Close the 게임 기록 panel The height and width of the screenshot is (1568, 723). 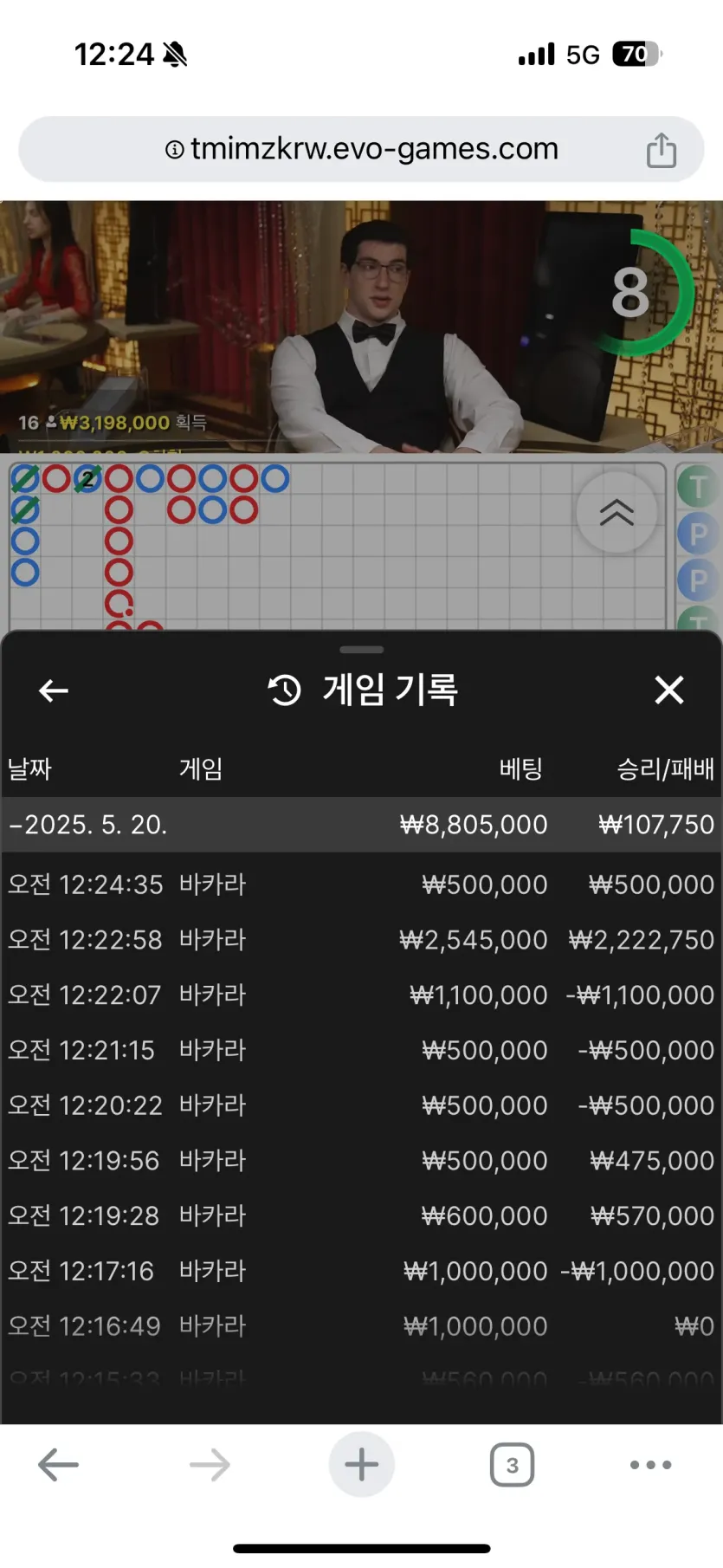668,690
